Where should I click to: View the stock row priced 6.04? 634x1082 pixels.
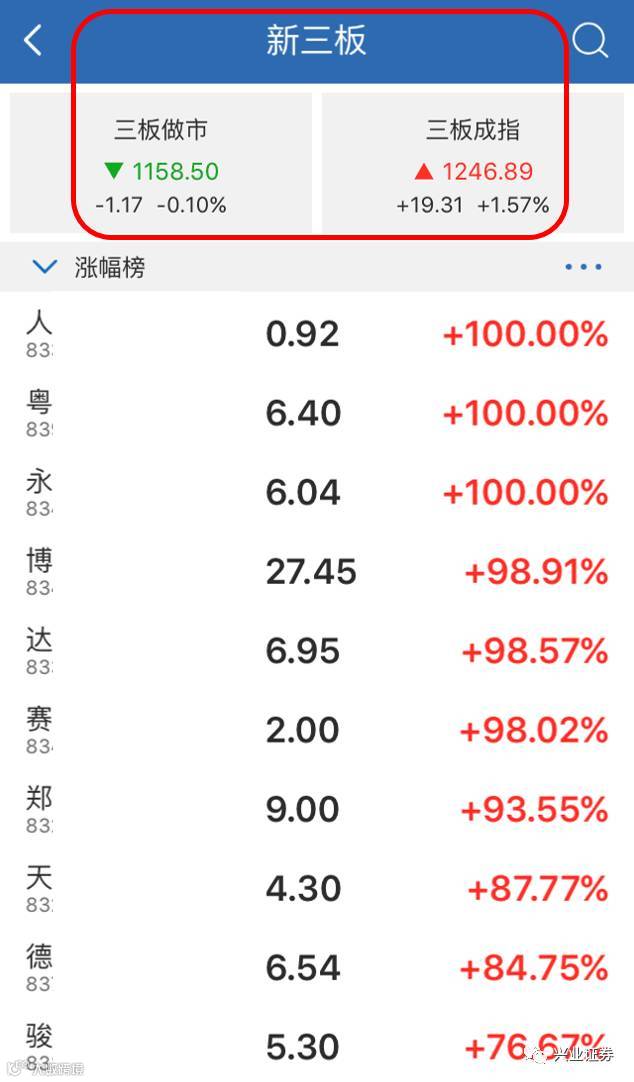tap(316, 492)
